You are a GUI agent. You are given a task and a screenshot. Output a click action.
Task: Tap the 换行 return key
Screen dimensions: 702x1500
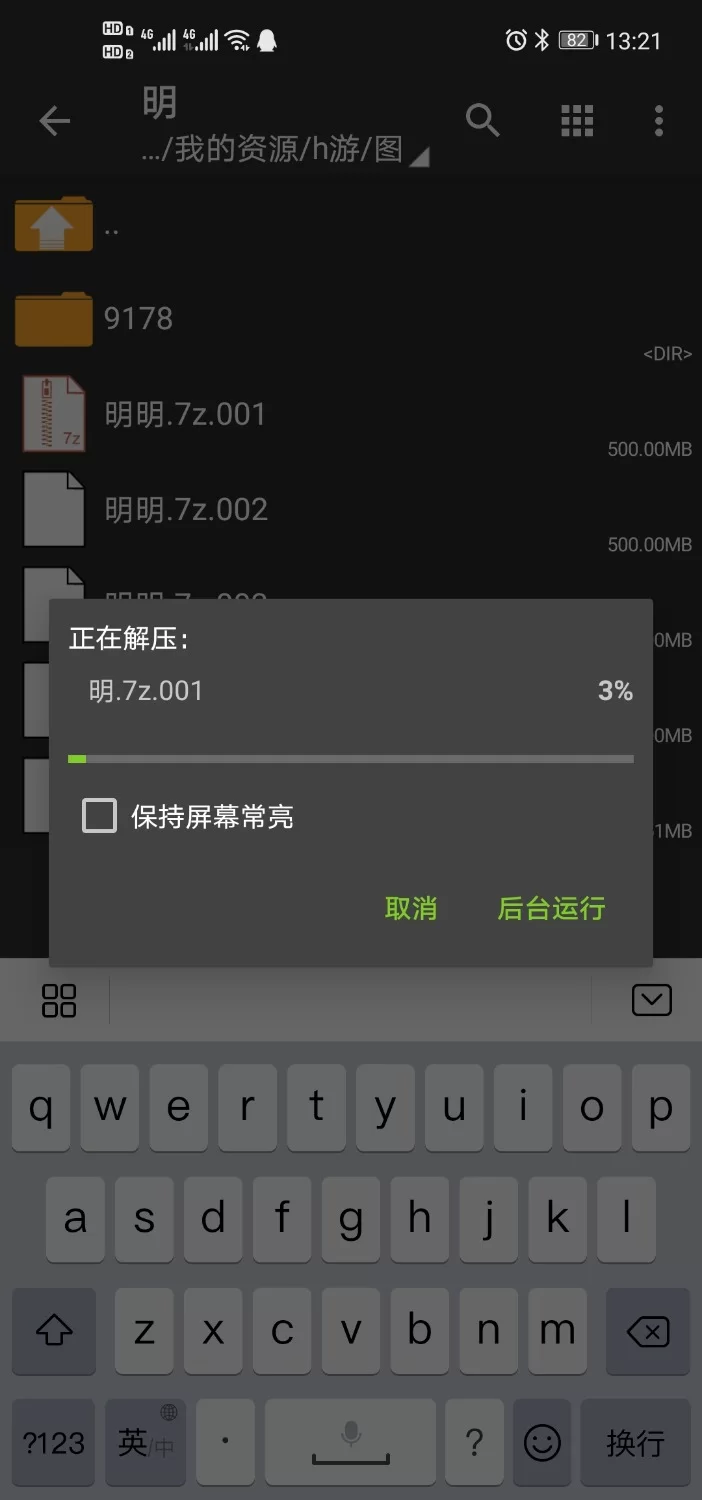coord(635,1442)
